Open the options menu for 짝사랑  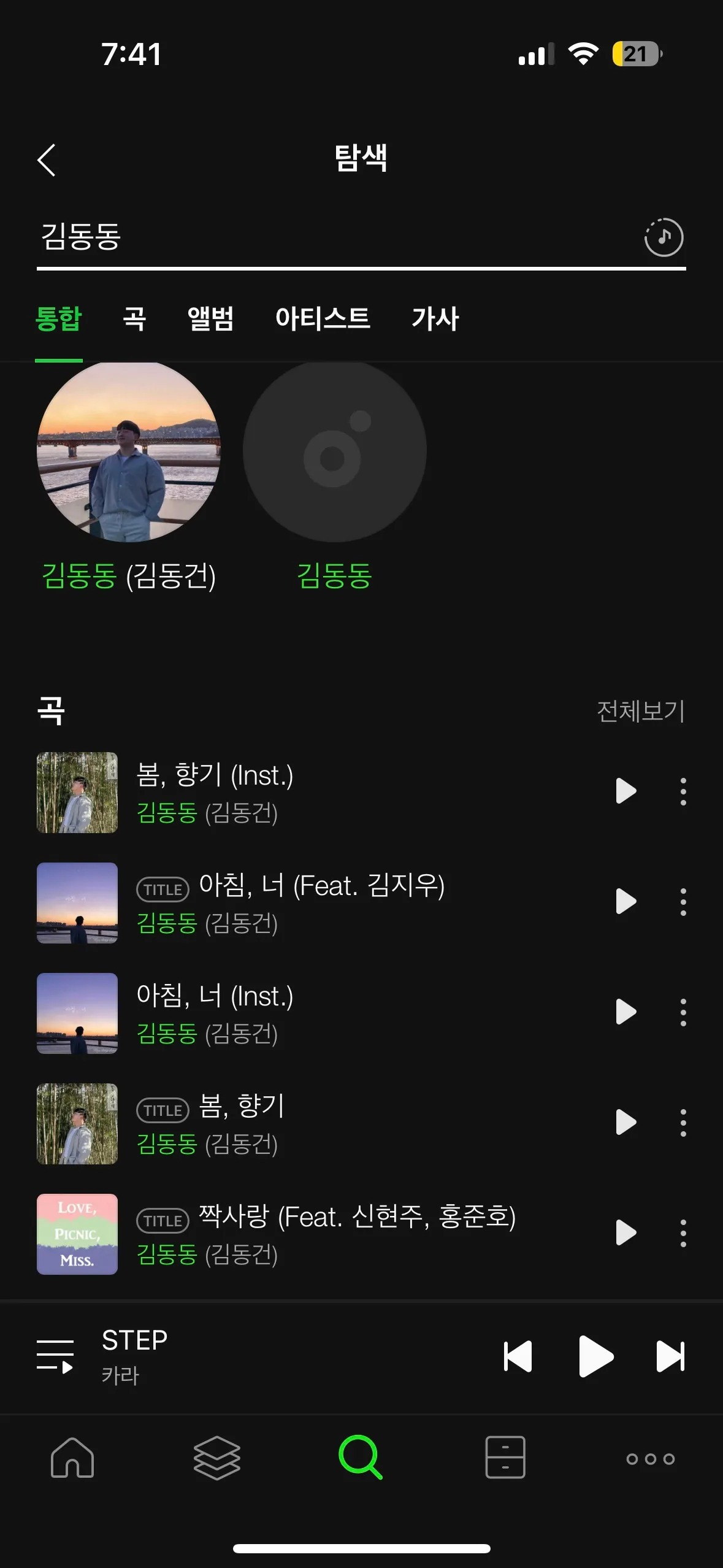click(x=683, y=1234)
